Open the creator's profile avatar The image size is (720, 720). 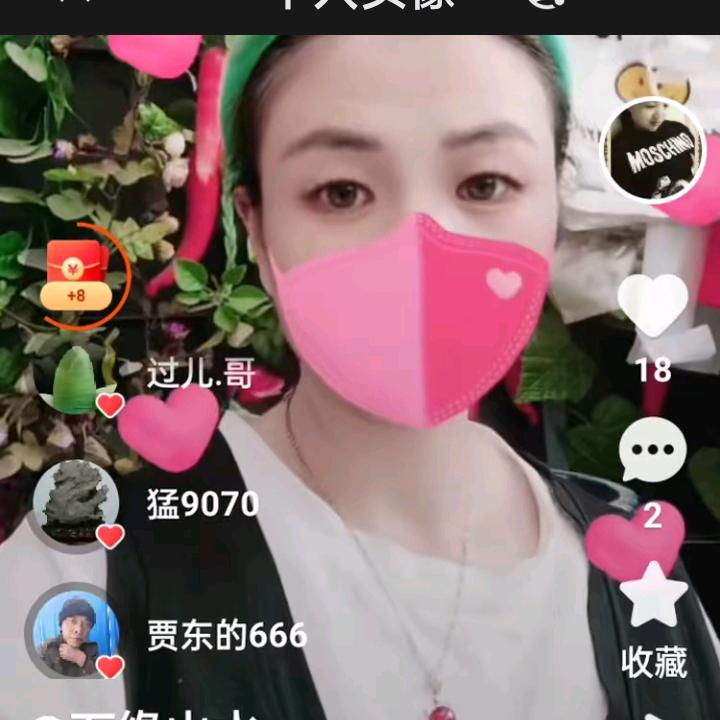[x=653, y=150]
